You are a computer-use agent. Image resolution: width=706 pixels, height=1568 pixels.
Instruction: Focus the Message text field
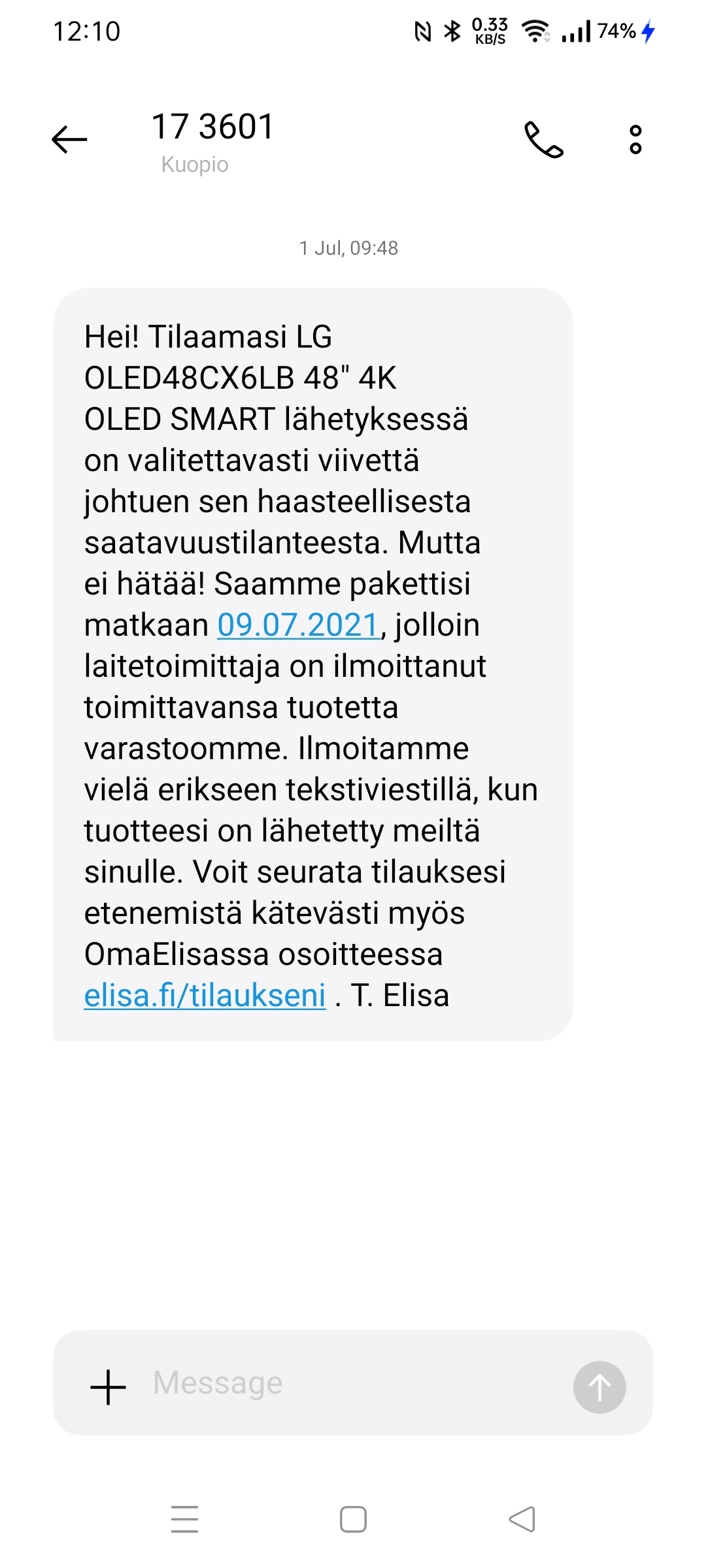[353, 1384]
